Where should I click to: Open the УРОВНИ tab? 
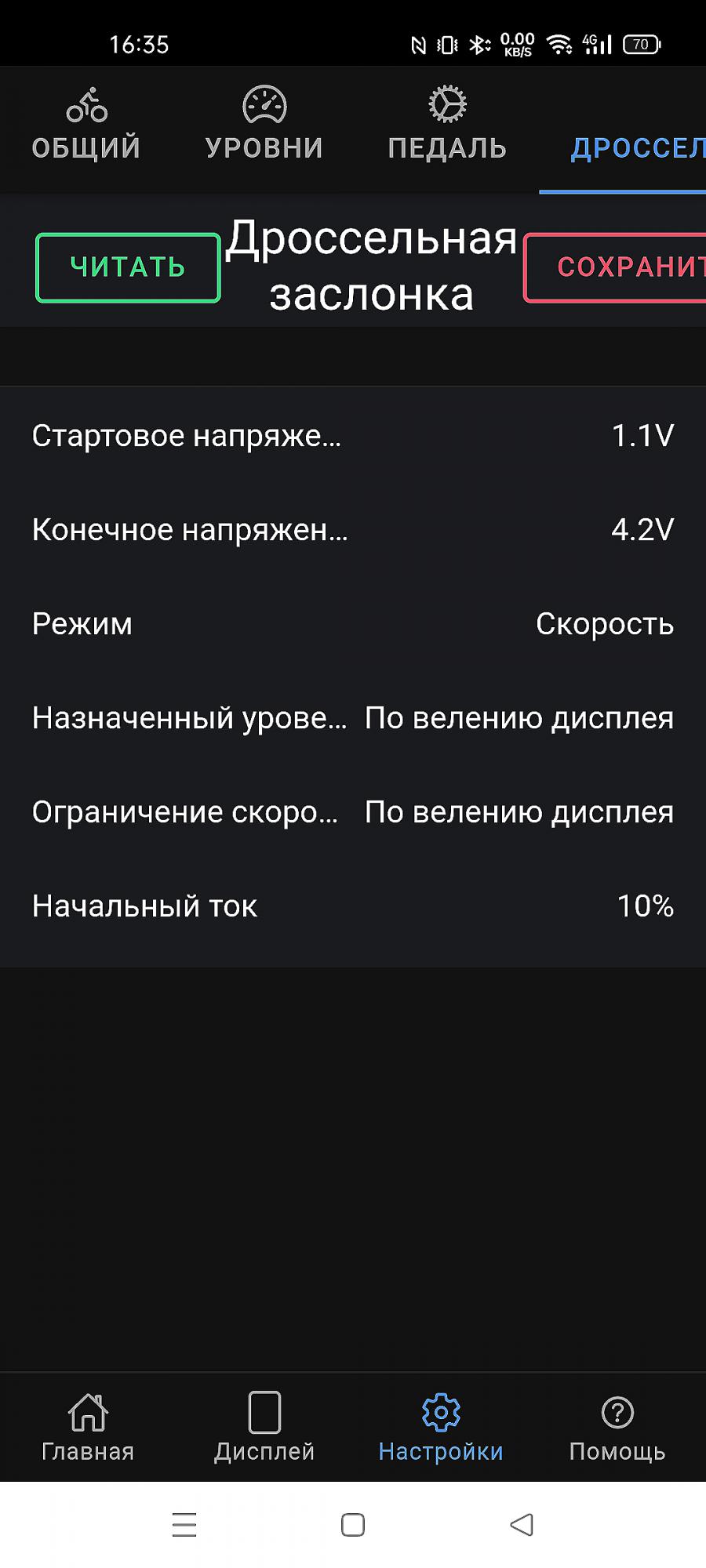click(264, 127)
